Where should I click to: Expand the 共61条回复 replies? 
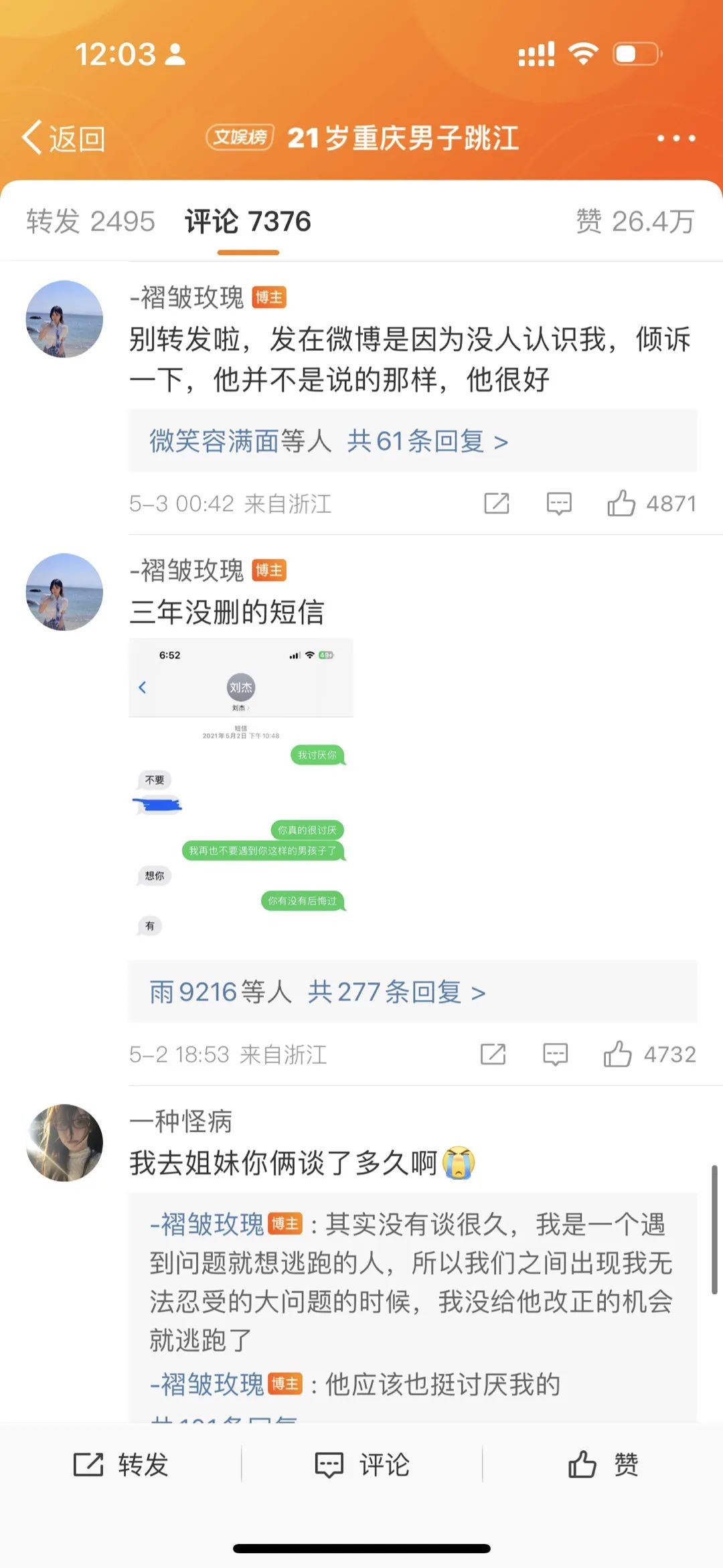pos(427,442)
